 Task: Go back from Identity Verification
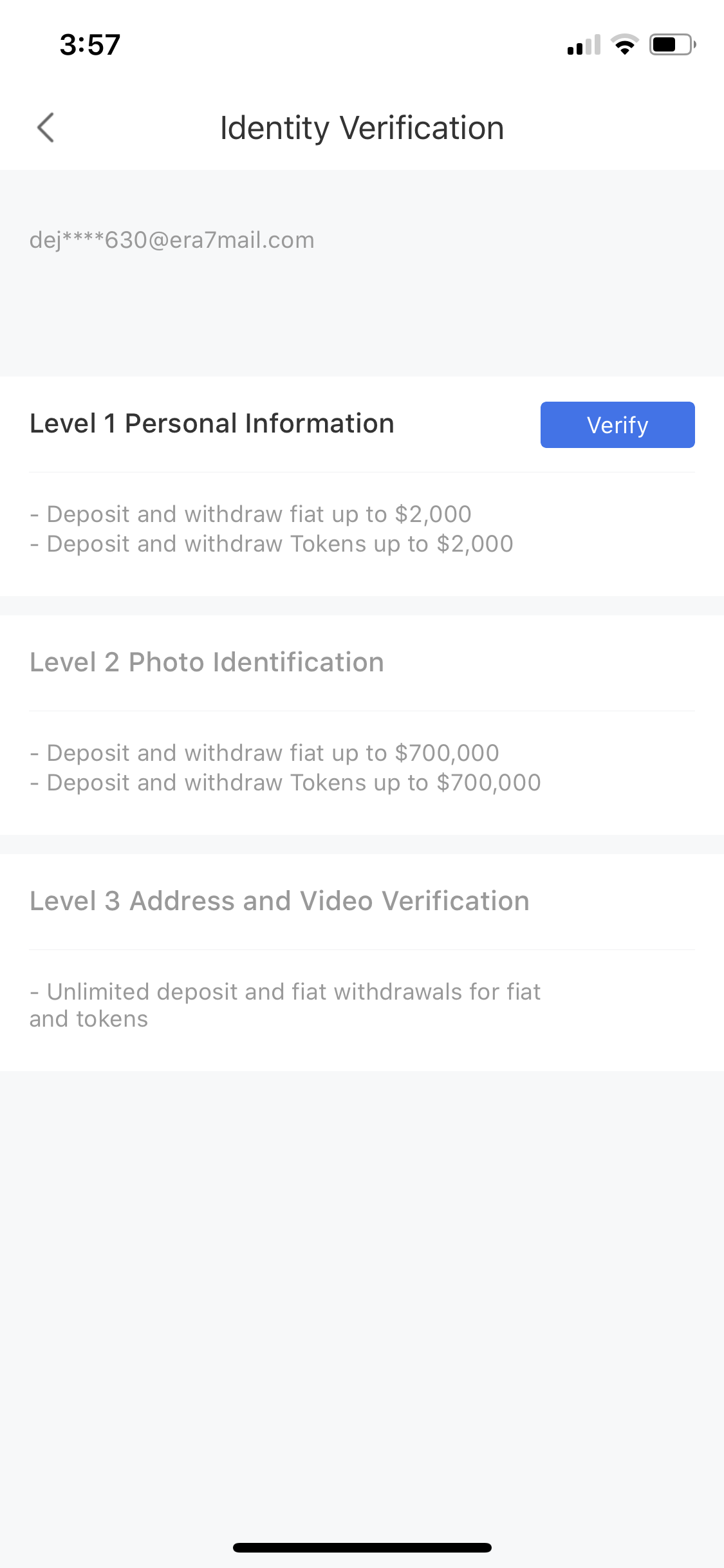tap(46, 127)
